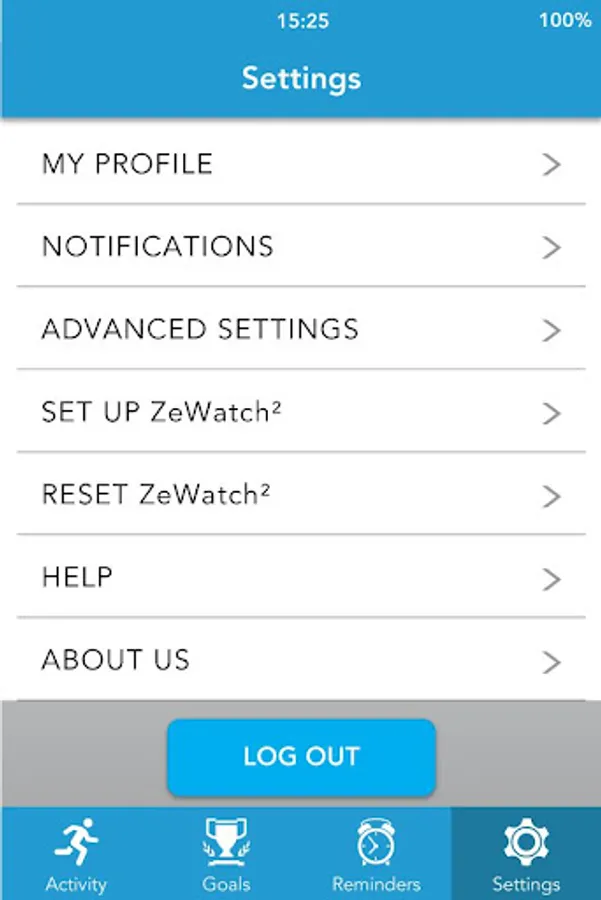Open Advanced Settings
Viewport: 601px width, 900px height.
(x=301, y=328)
